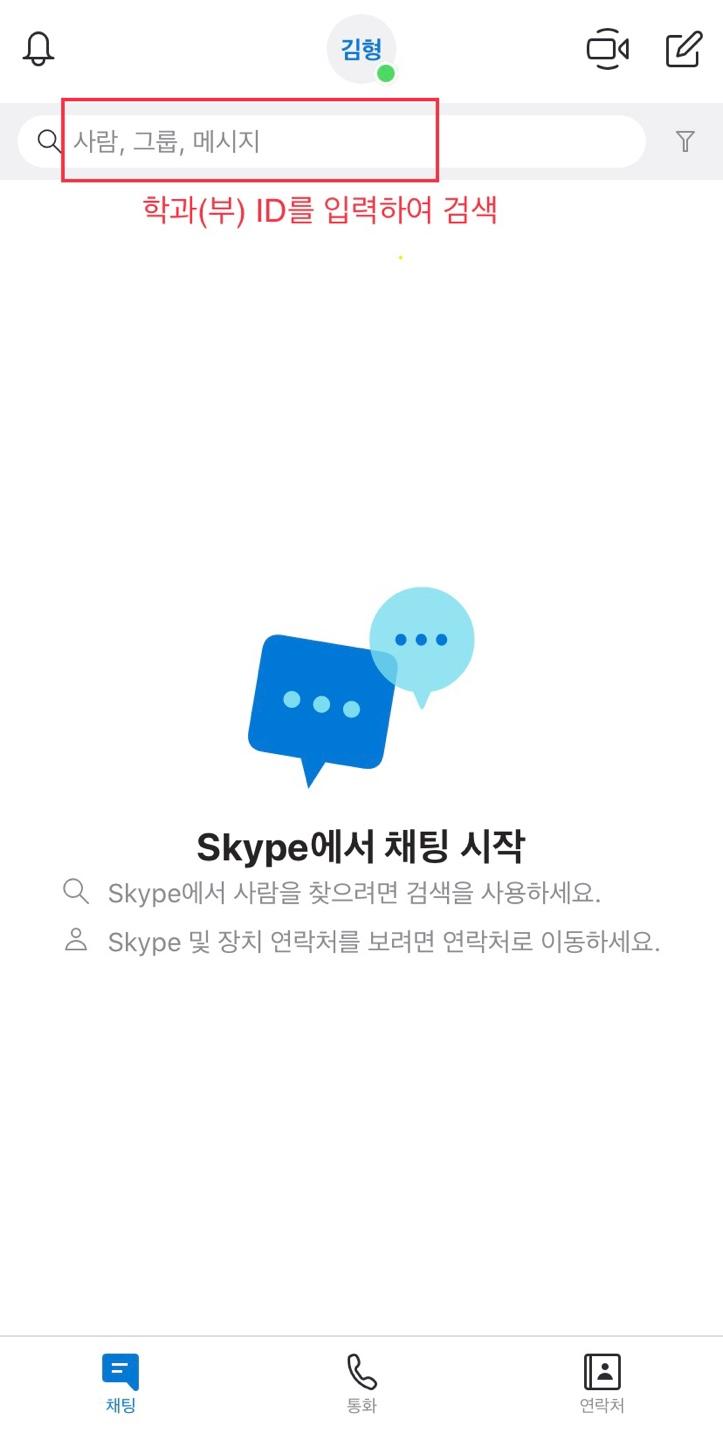Compose a new chat
Viewport: 723px width, 1440px height.
[x=684, y=49]
